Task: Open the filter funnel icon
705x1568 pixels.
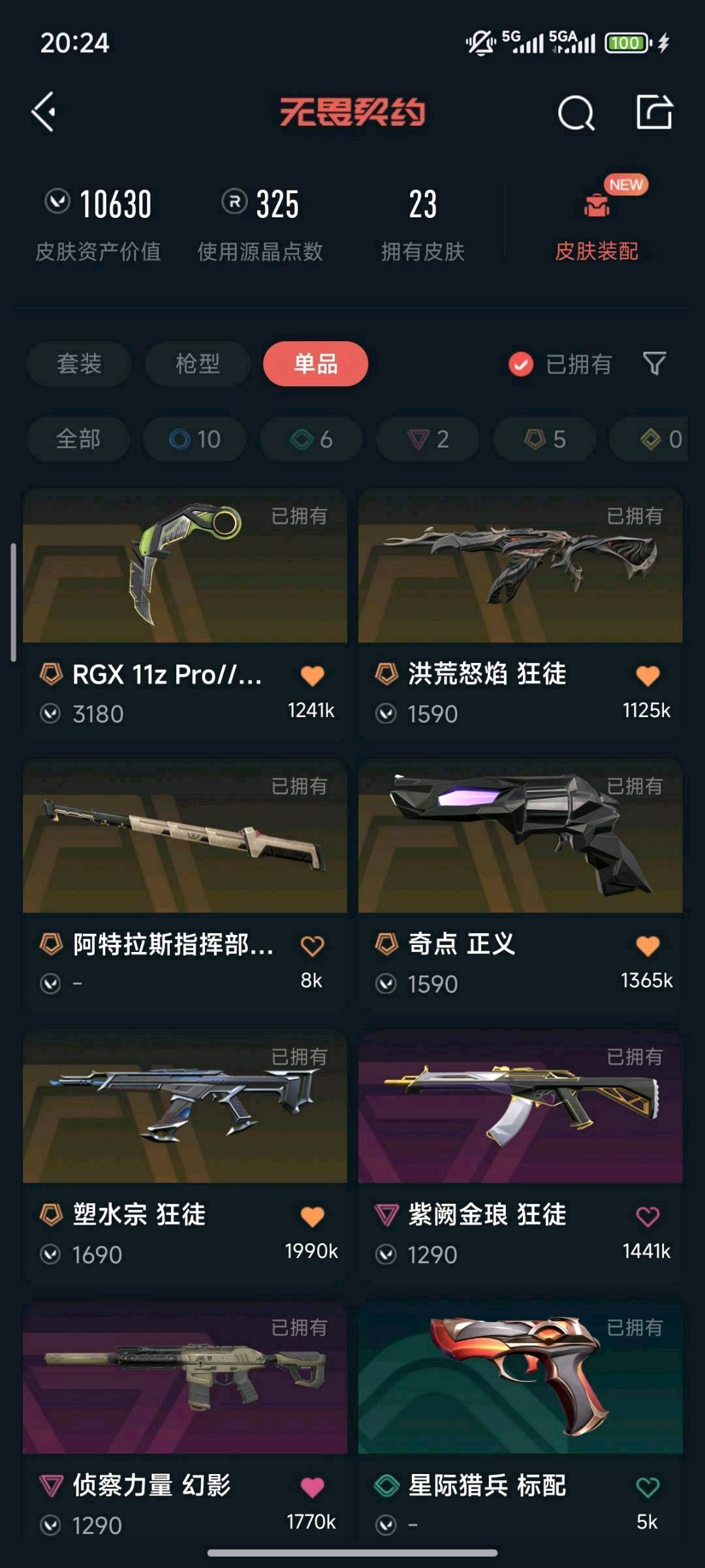Action: pyautogui.click(x=654, y=363)
